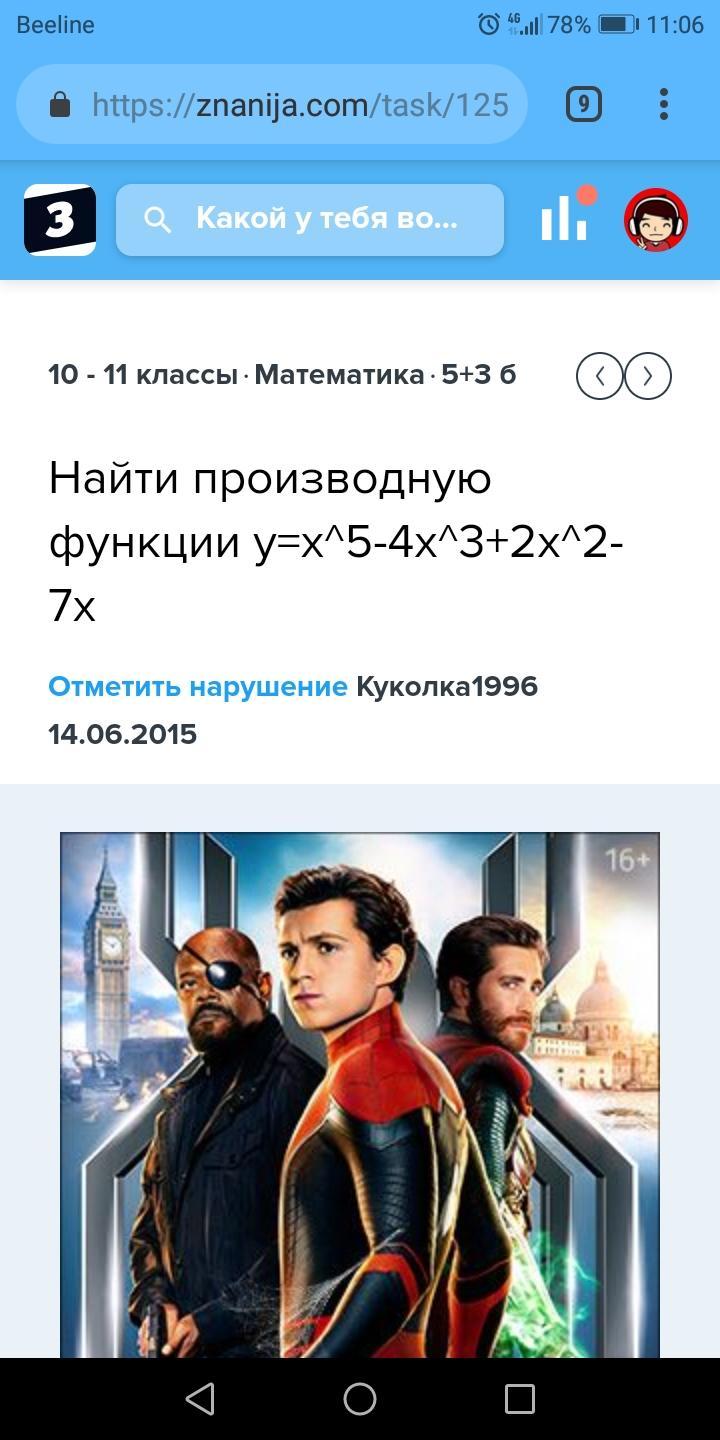The width and height of the screenshot is (720, 1440).
Task: Open the ranking stats icon
Action: tap(565, 217)
